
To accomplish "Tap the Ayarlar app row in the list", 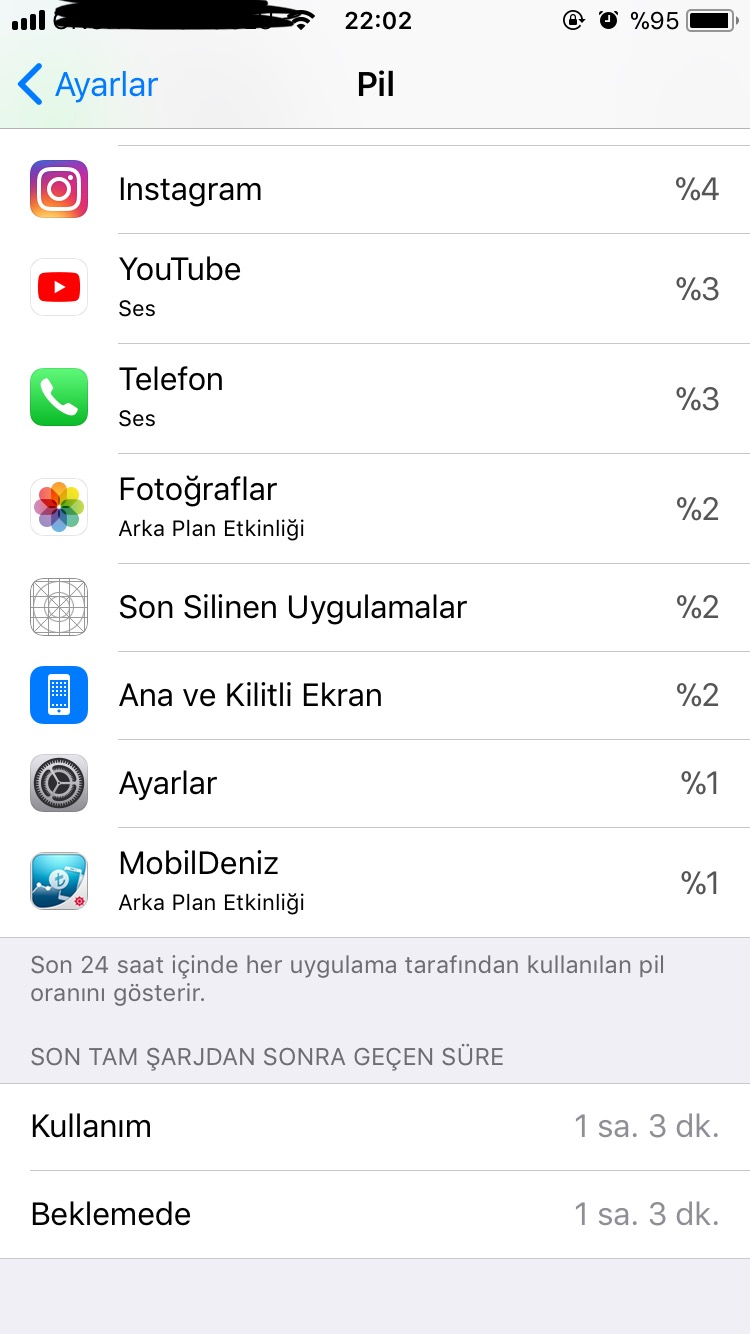I will 375,784.
